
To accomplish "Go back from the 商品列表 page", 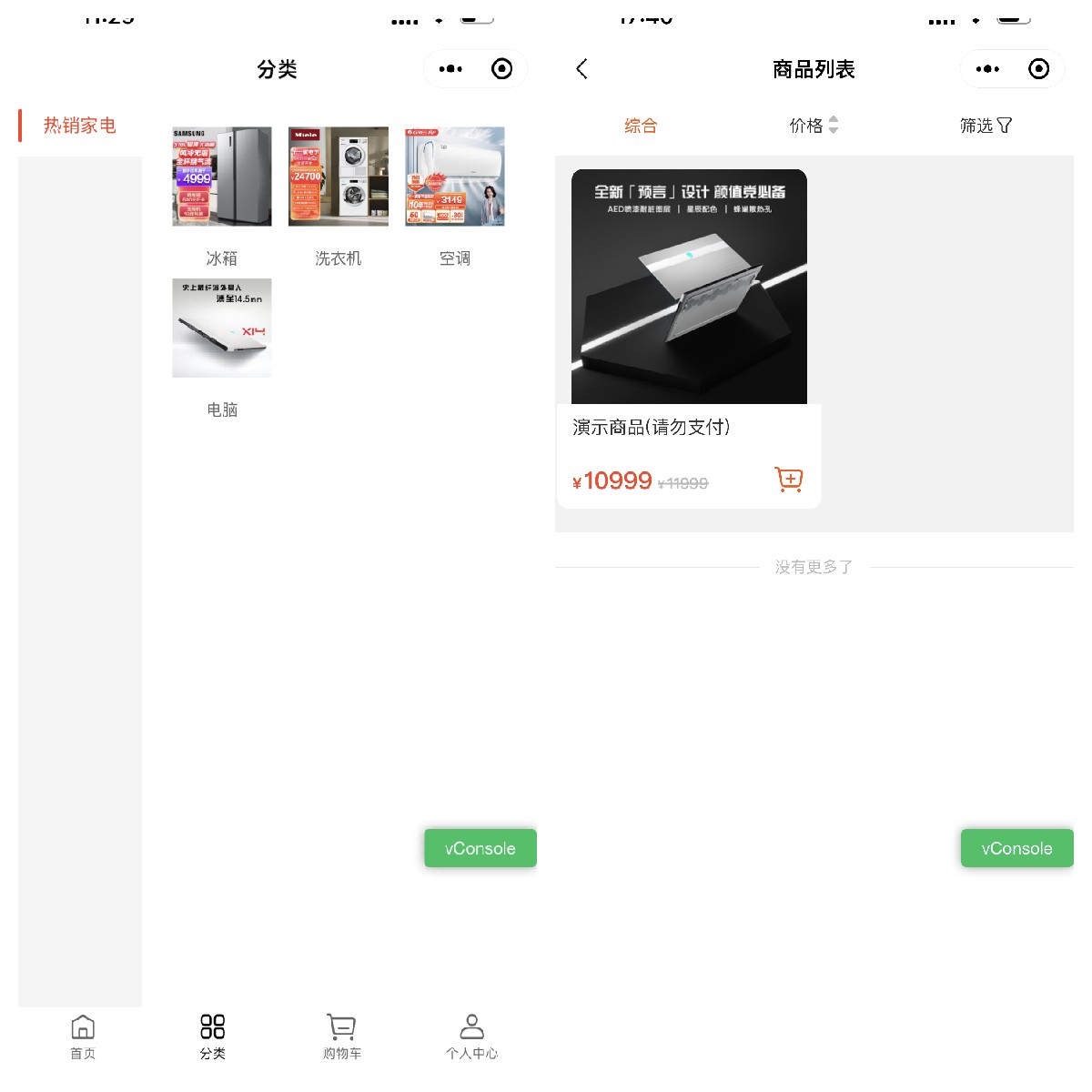I will (x=582, y=69).
